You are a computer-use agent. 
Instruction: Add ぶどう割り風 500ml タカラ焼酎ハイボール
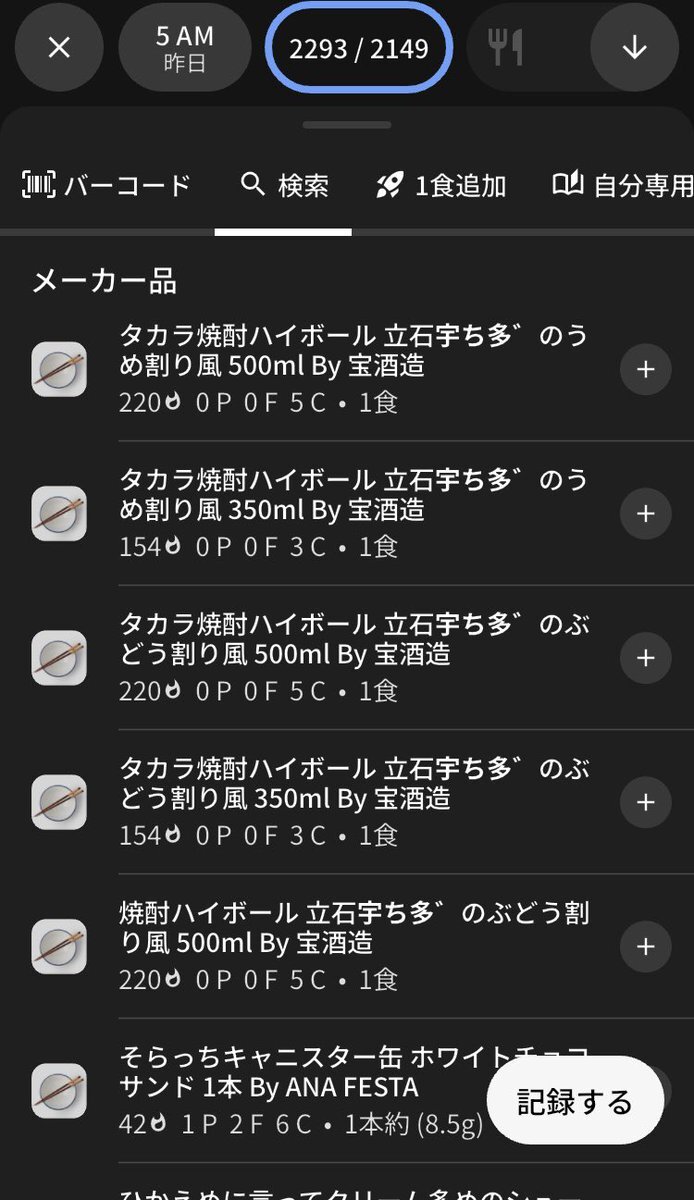point(646,657)
